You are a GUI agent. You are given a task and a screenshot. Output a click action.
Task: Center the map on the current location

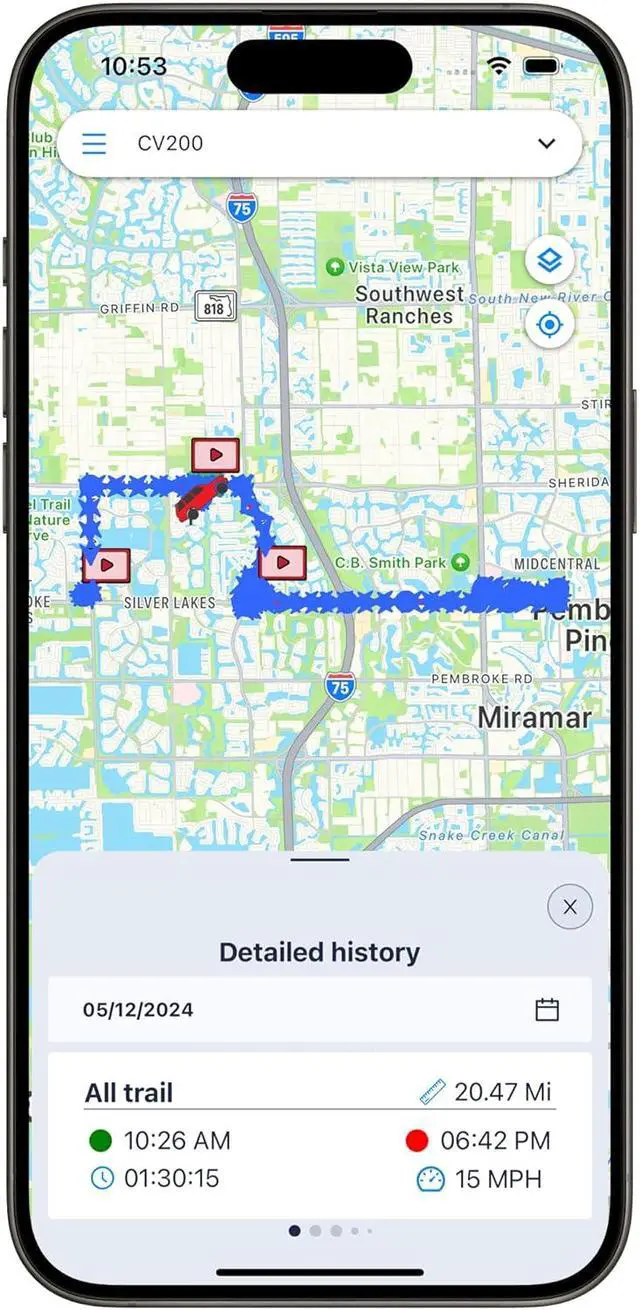549,325
